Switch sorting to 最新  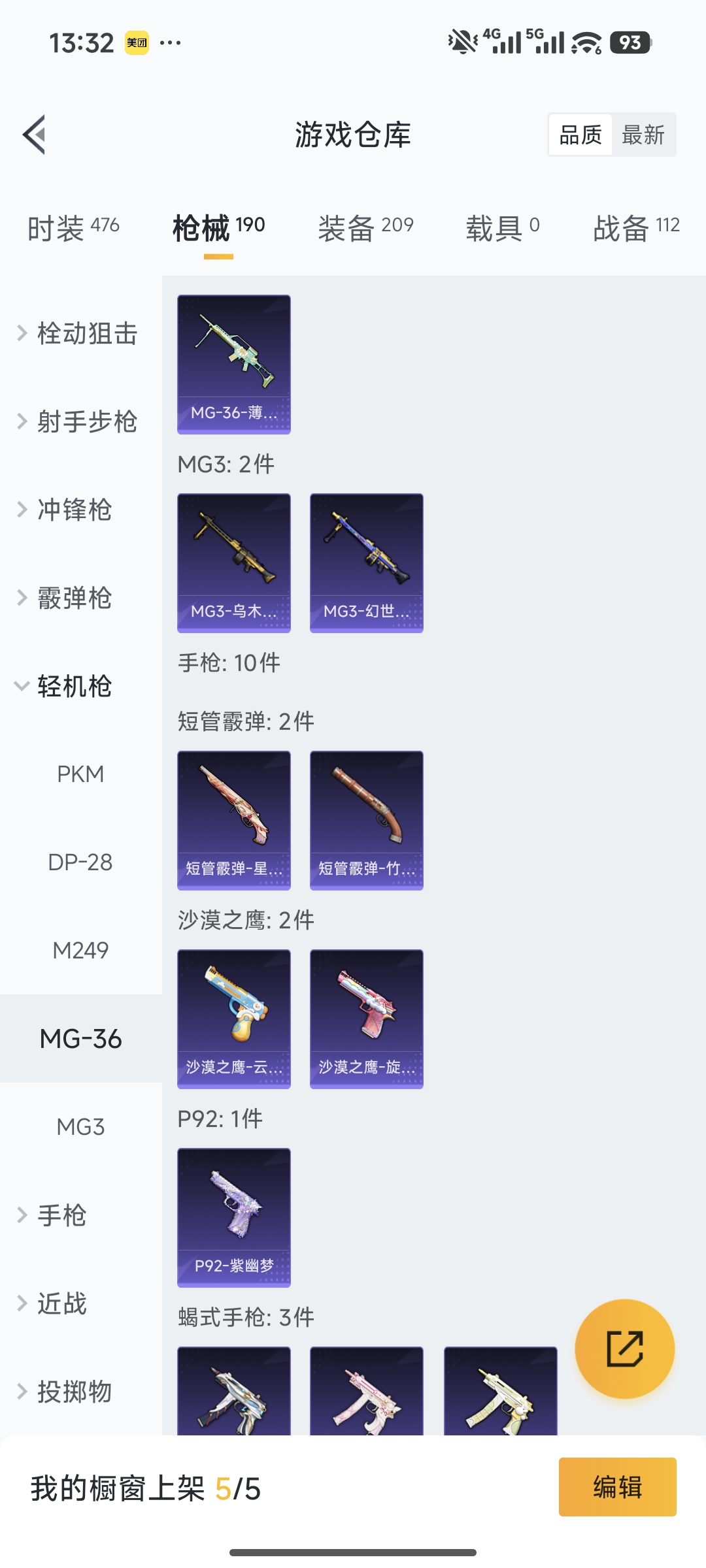[643, 135]
